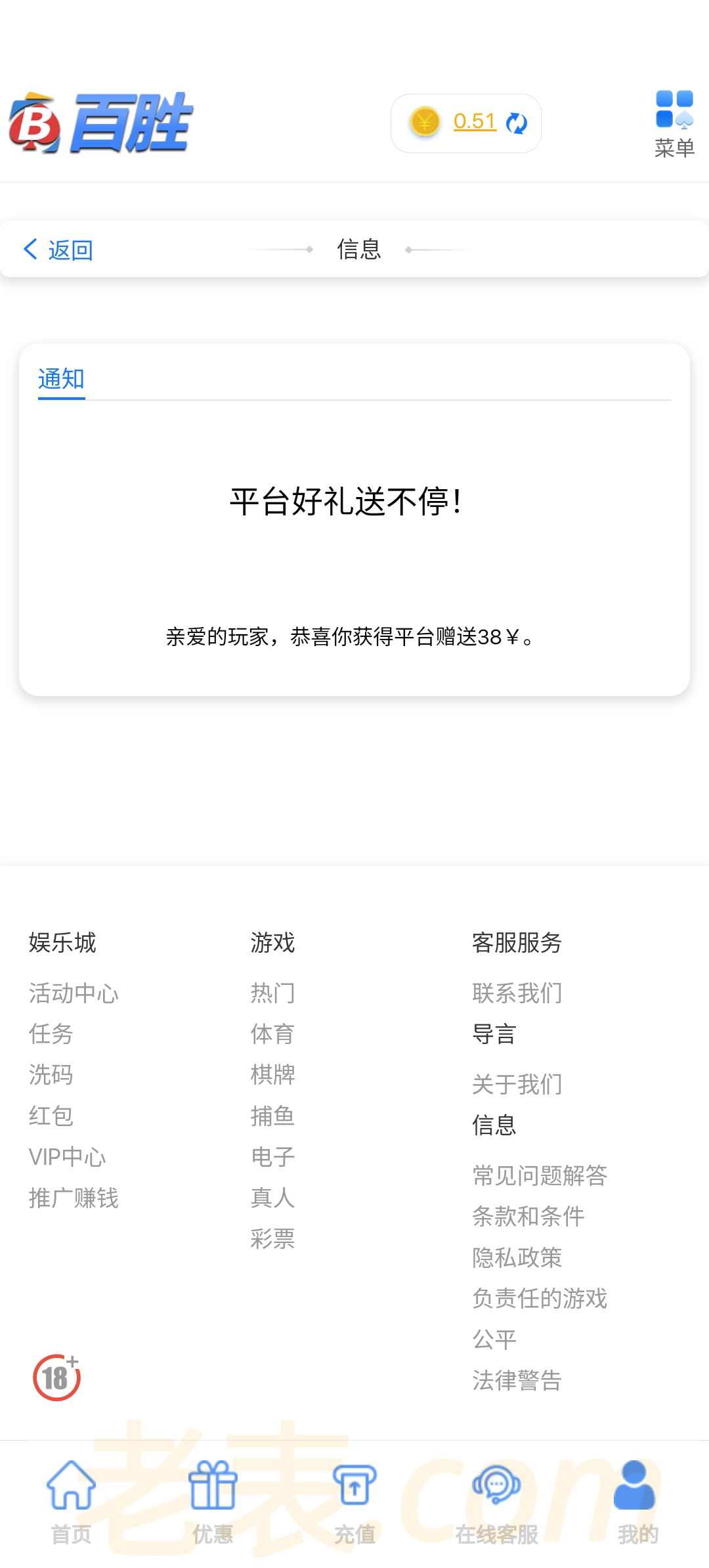Visit the VIP中心 link
The image size is (709, 1568).
click(x=67, y=1157)
